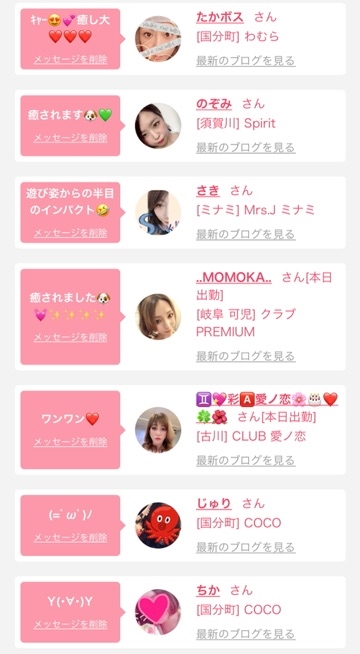Delete the message sent to たかボス
The height and width of the screenshot is (654, 360).
(70, 60)
